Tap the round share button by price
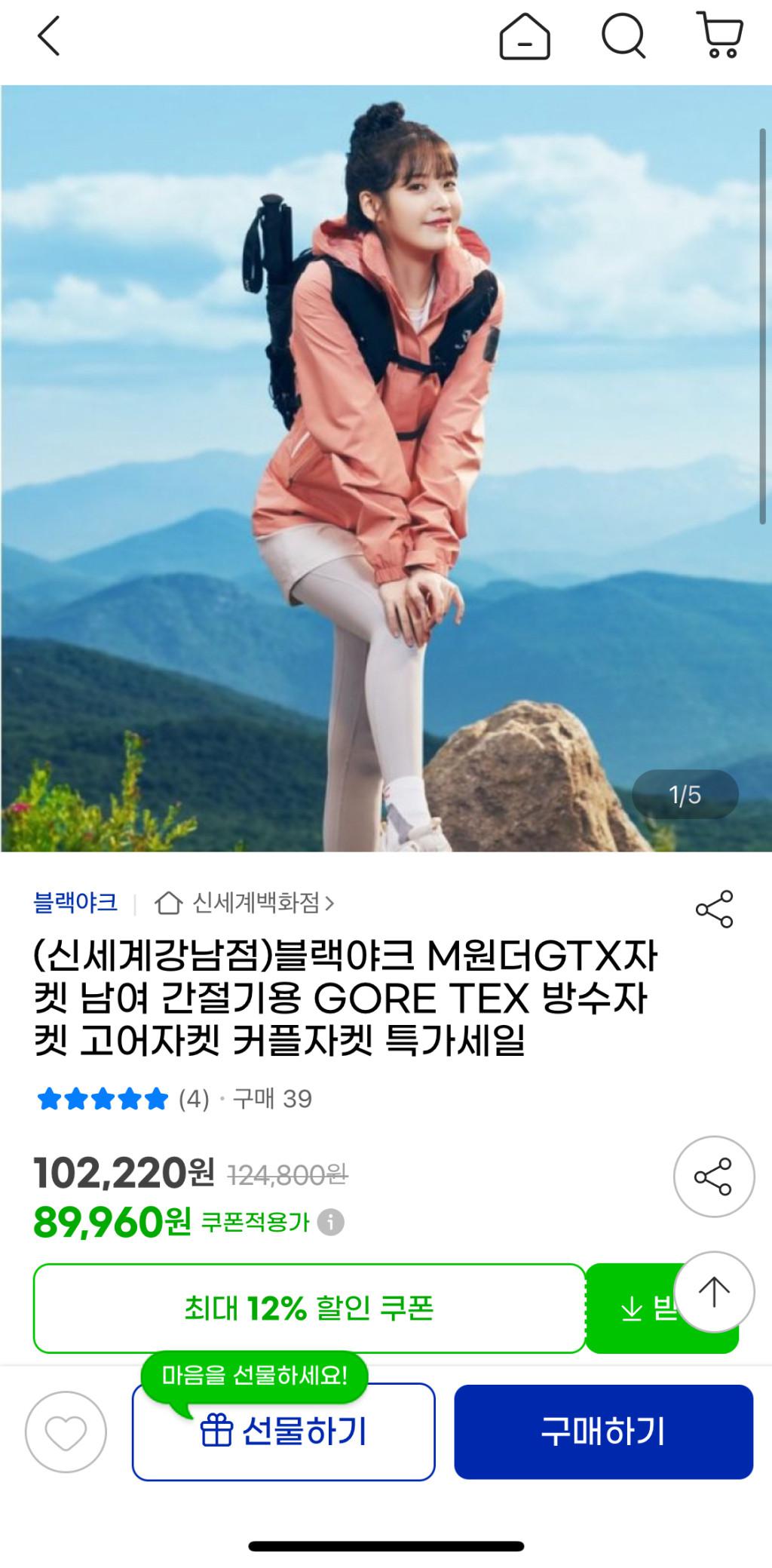The width and height of the screenshot is (772, 1568). (713, 1177)
